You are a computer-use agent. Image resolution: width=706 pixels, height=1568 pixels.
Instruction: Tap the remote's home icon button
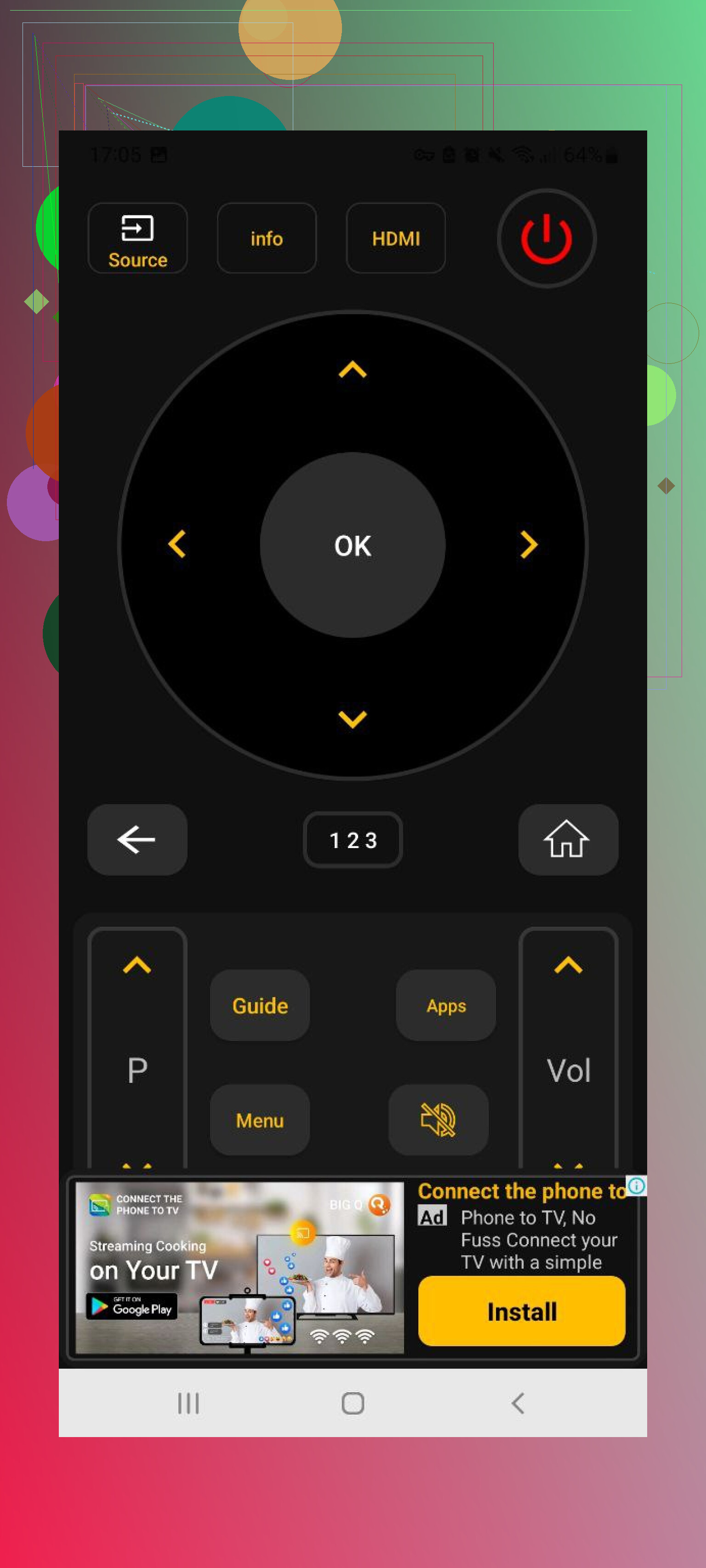pos(568,839)
